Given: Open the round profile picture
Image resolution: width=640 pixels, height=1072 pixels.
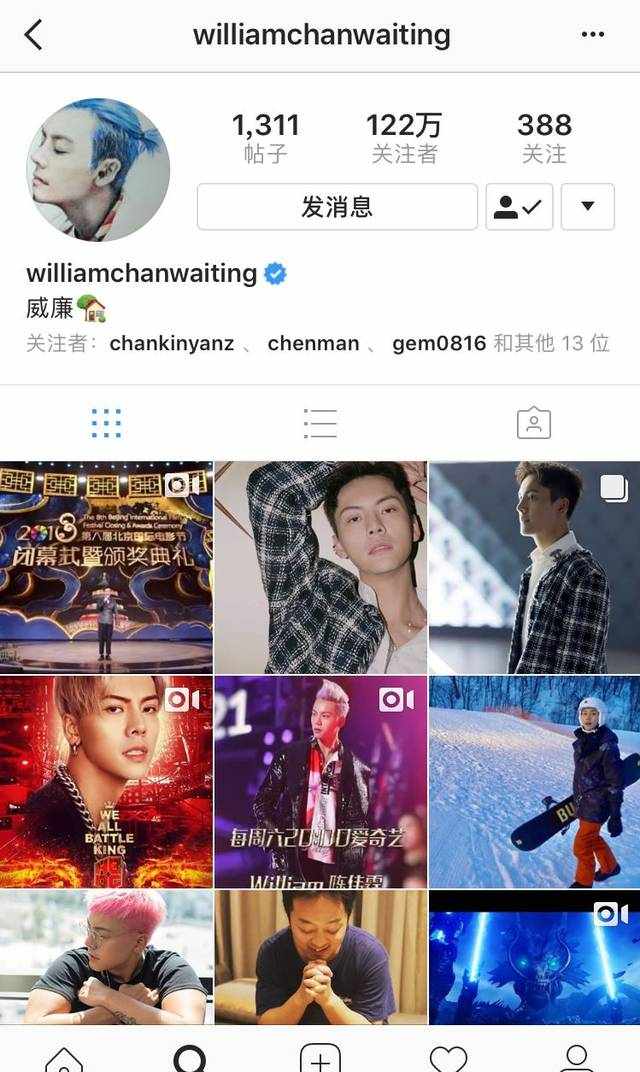Looking at the screenshot, I should click(98, 170).
